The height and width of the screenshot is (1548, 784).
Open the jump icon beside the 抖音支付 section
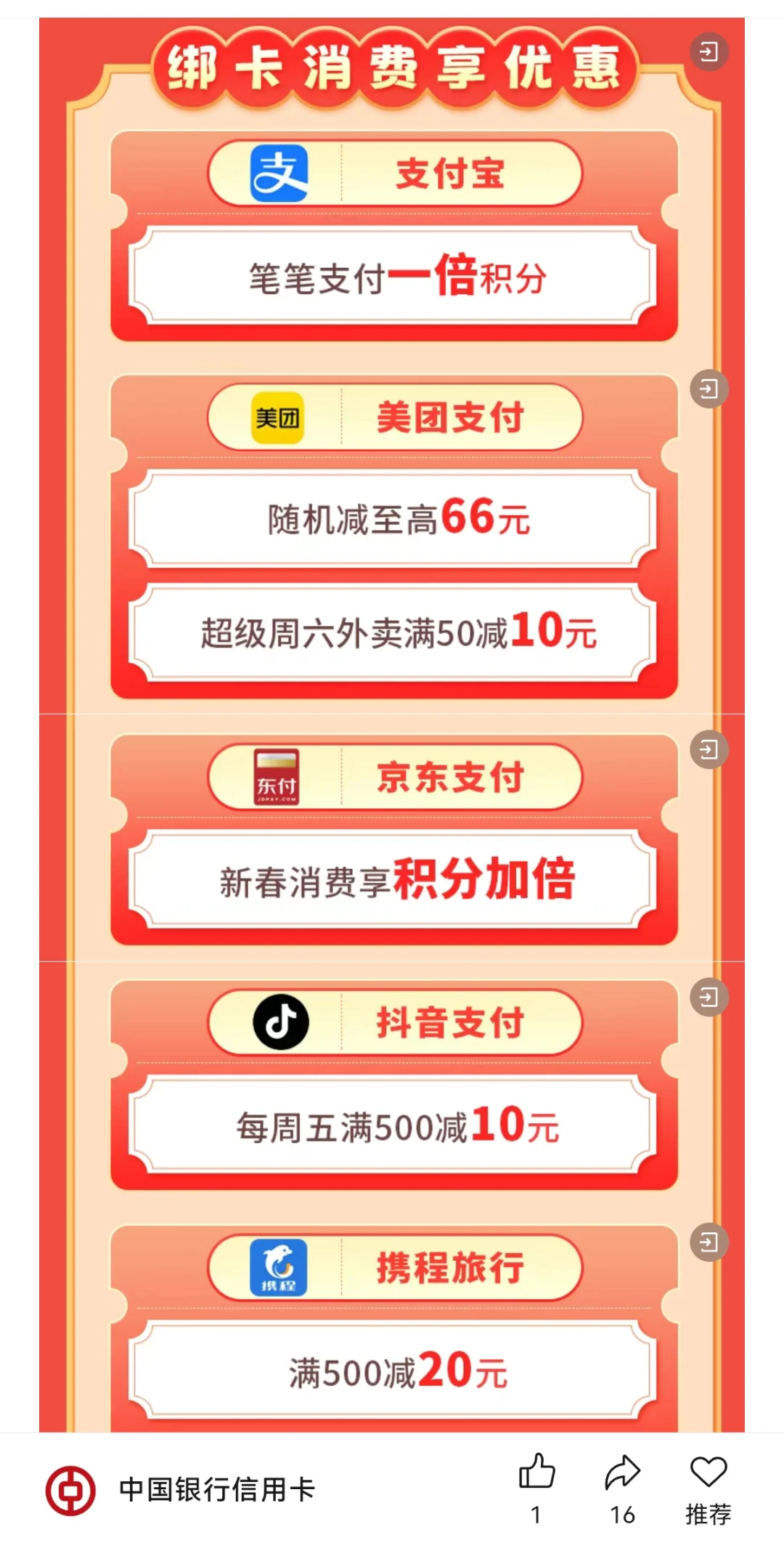[x=709, y=997]
